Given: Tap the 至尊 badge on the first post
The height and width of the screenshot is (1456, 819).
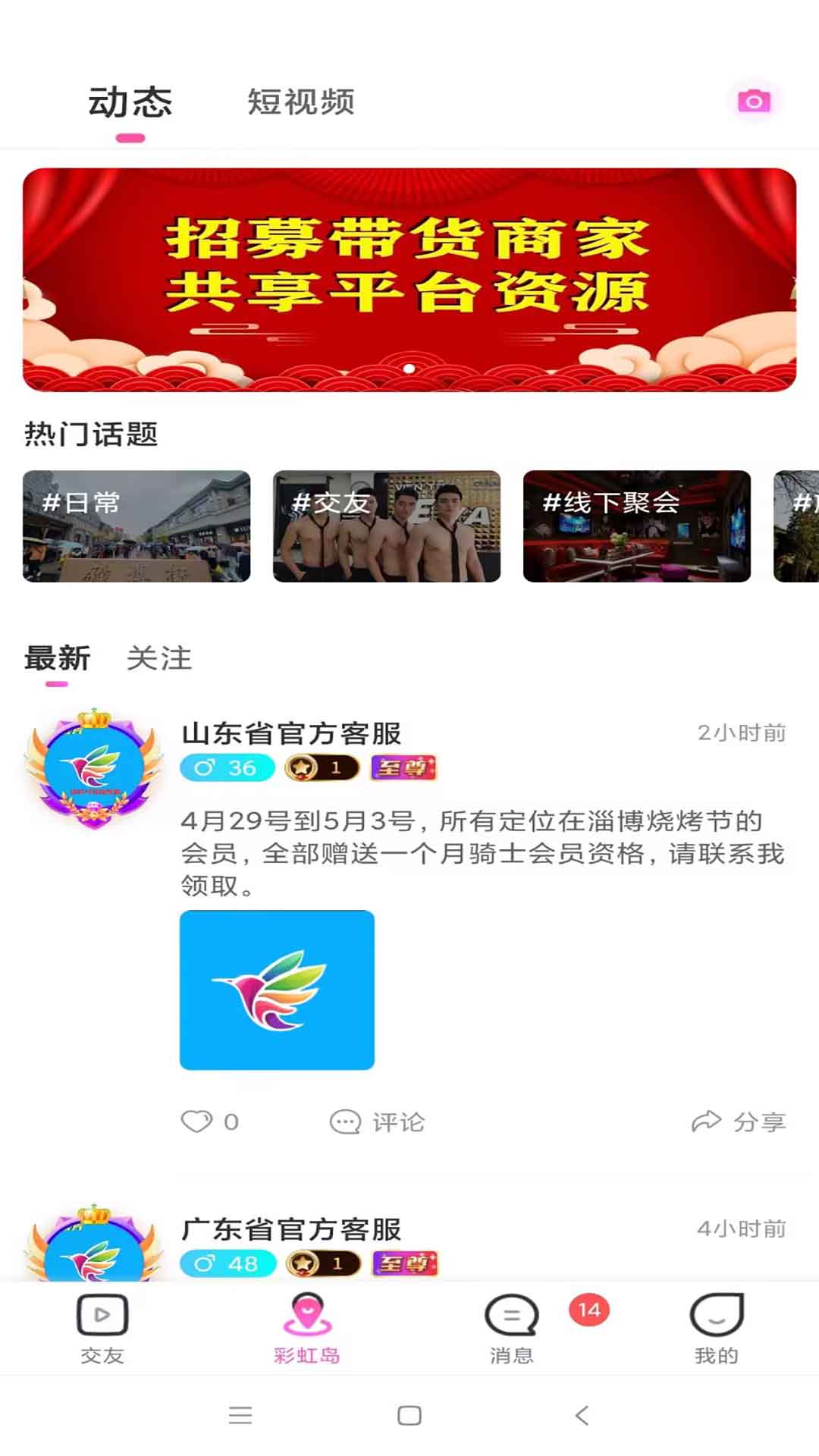Looking at the screenshot, I should tap(403, 768).
